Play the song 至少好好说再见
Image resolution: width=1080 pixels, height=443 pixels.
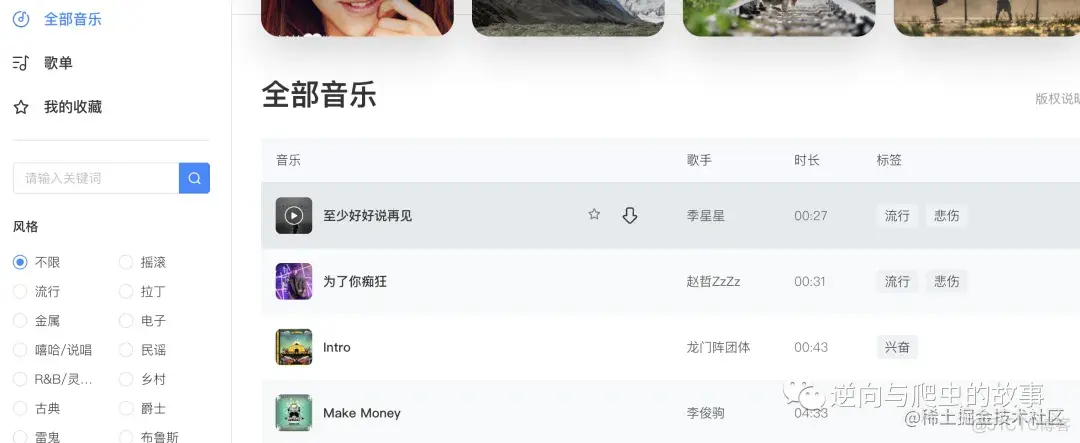pyautogui.click(x=294, y=215)
